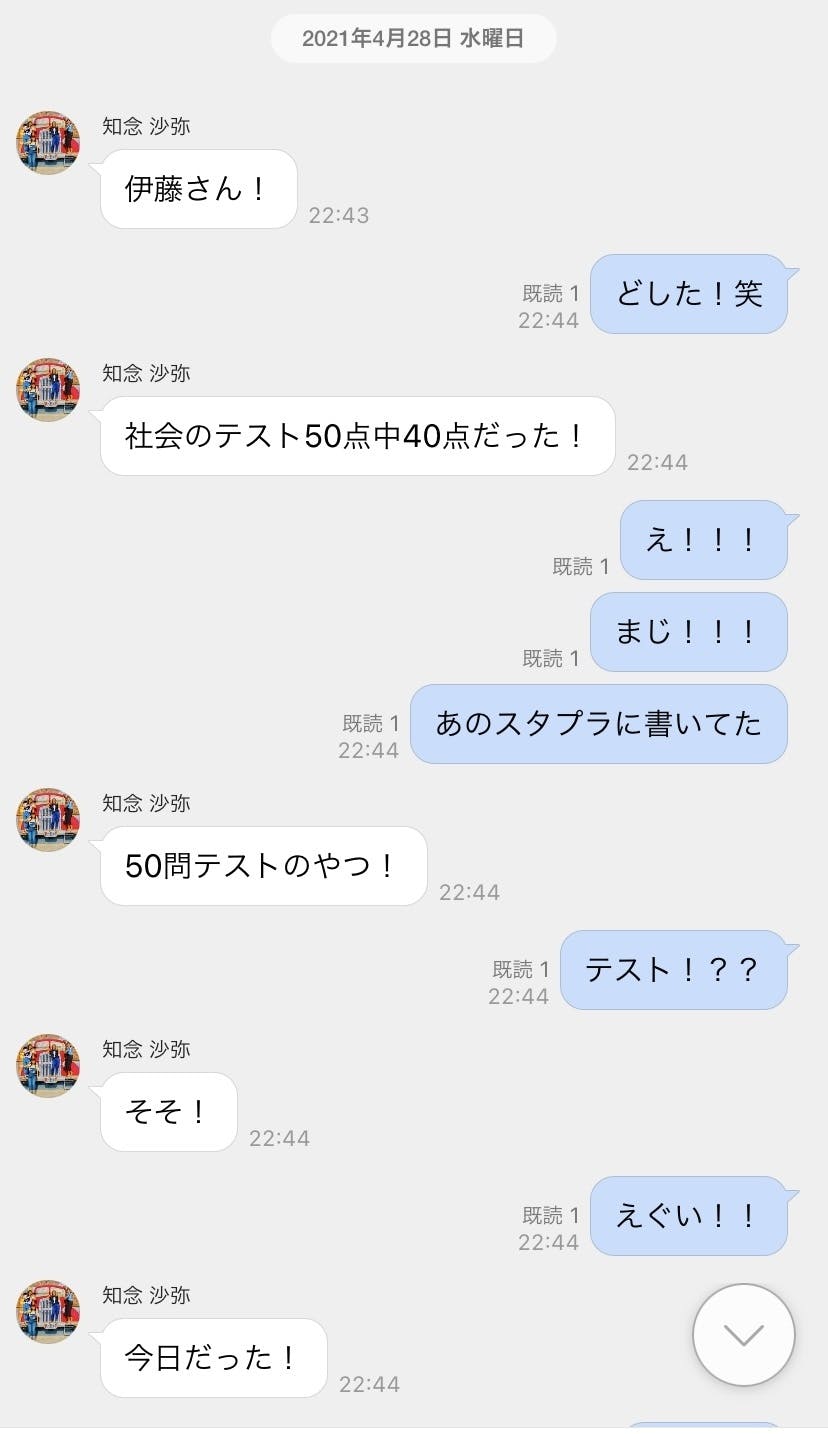Open sender avatar next to そそ！
828x1434 pixels.
coord(48,1066)
